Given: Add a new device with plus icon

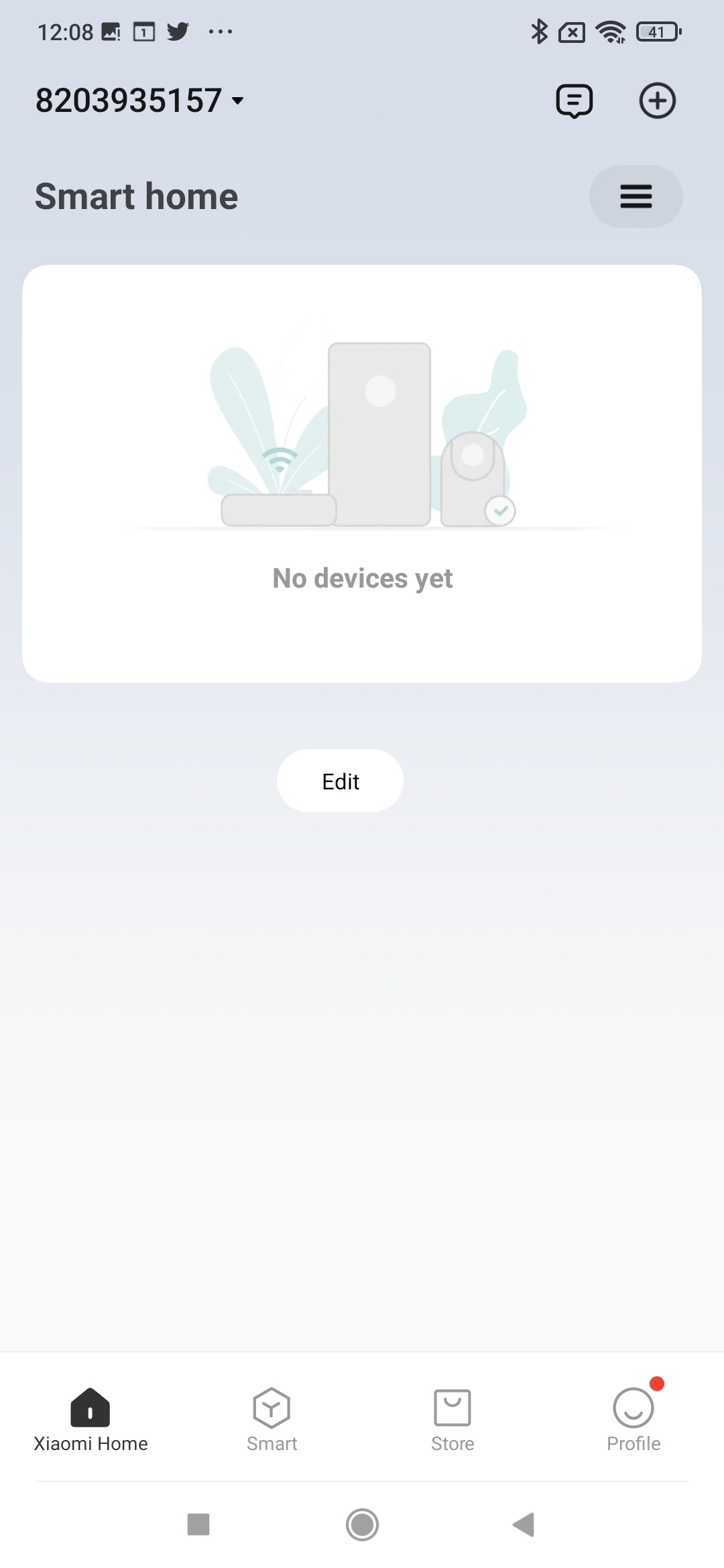Looking at the screenshot, I should coord(657,101).
